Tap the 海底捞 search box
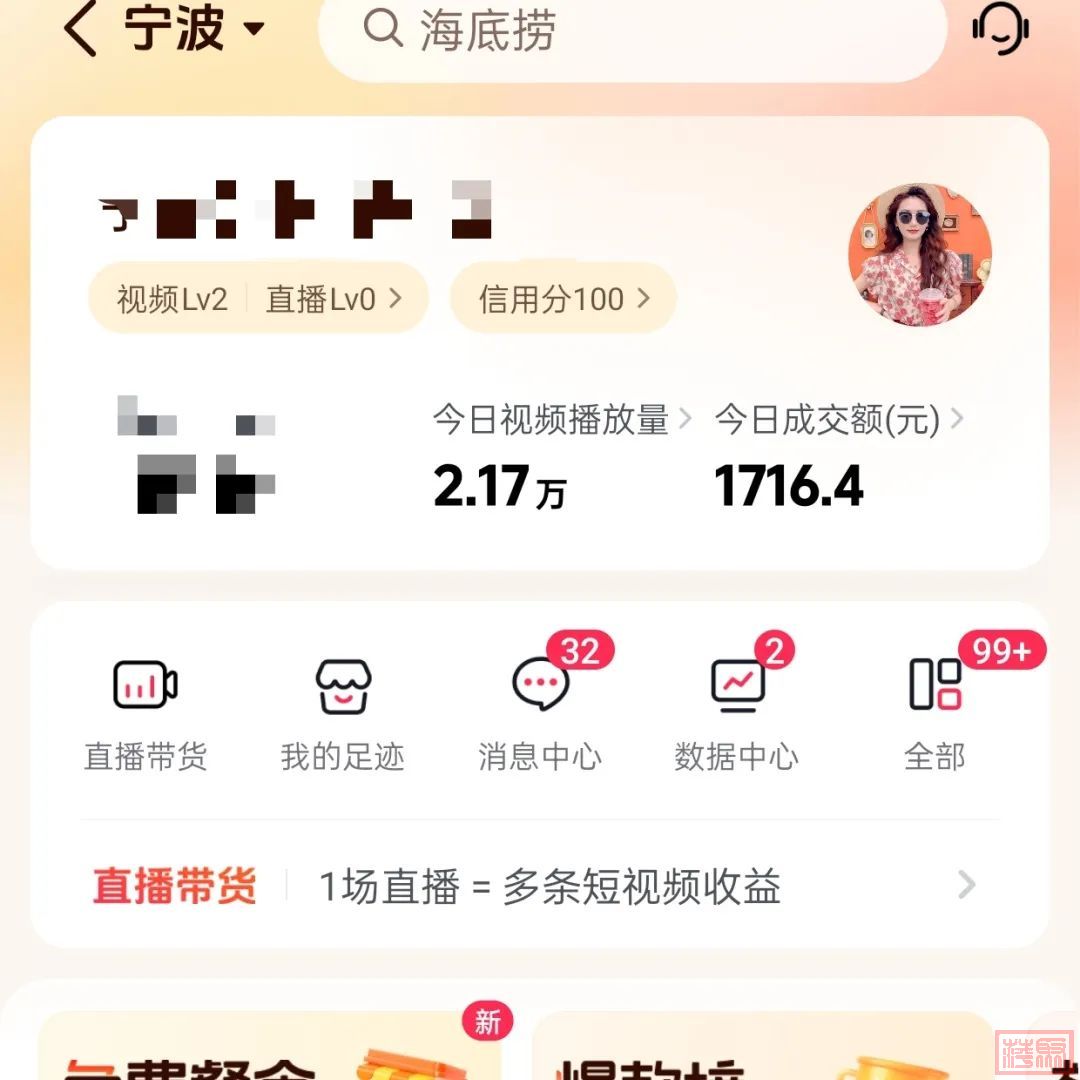This screenshot has width=1080, height=1080. pyautogui.click(x=630, y=32)
